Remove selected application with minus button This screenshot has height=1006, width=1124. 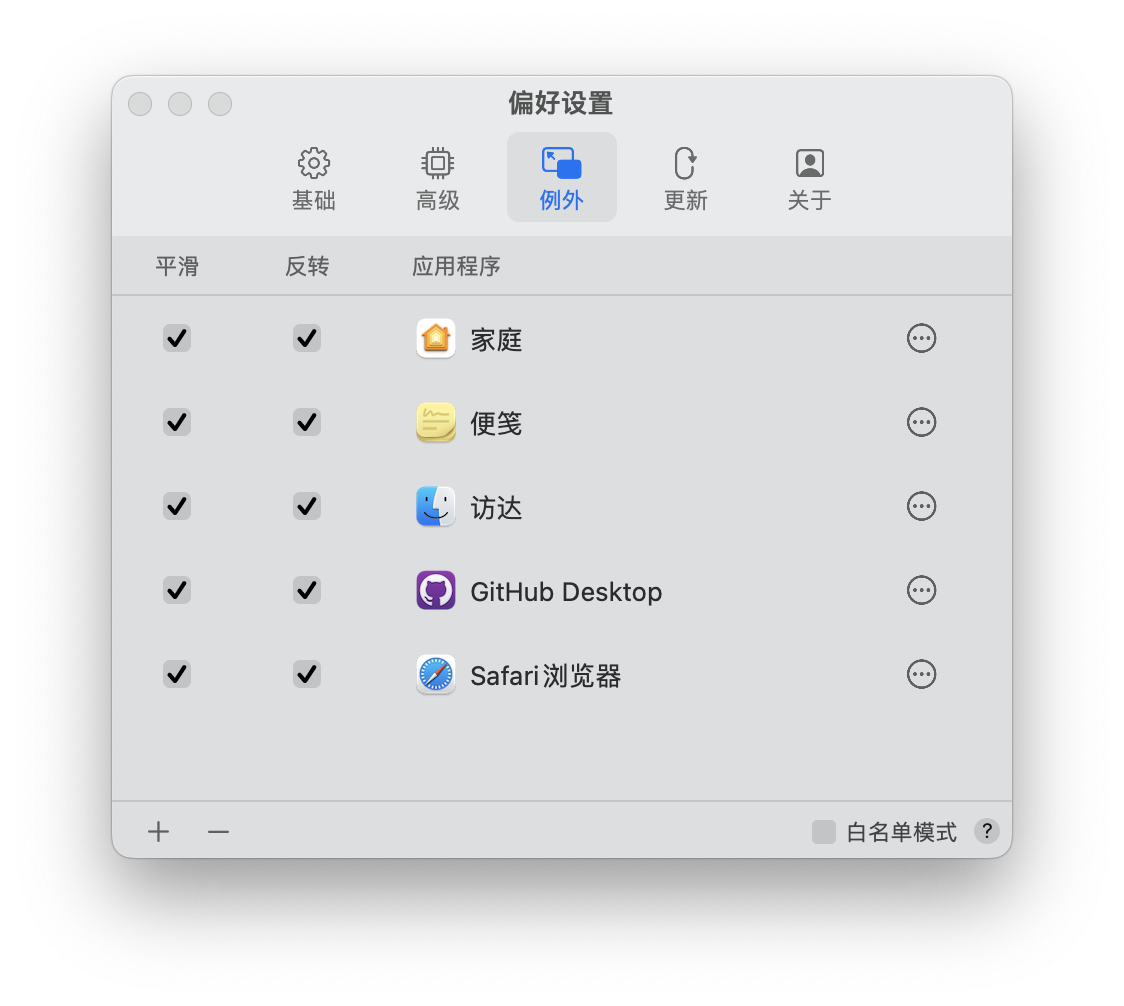click(218, 831)
